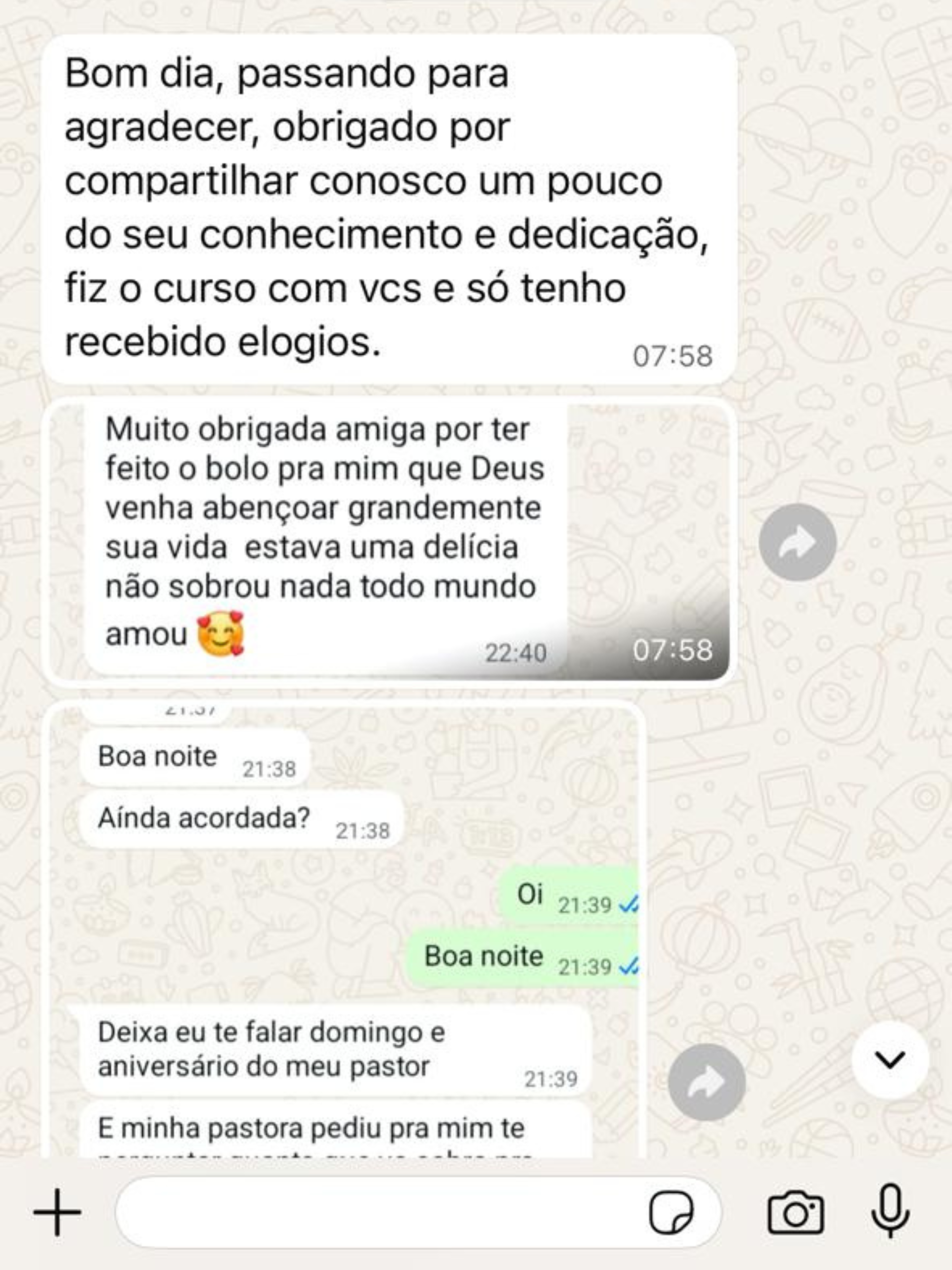The width and height of the screenshot is (952, 1270).
Task: Tap the microphone to record audio
Action: (x=890, y=1212)
